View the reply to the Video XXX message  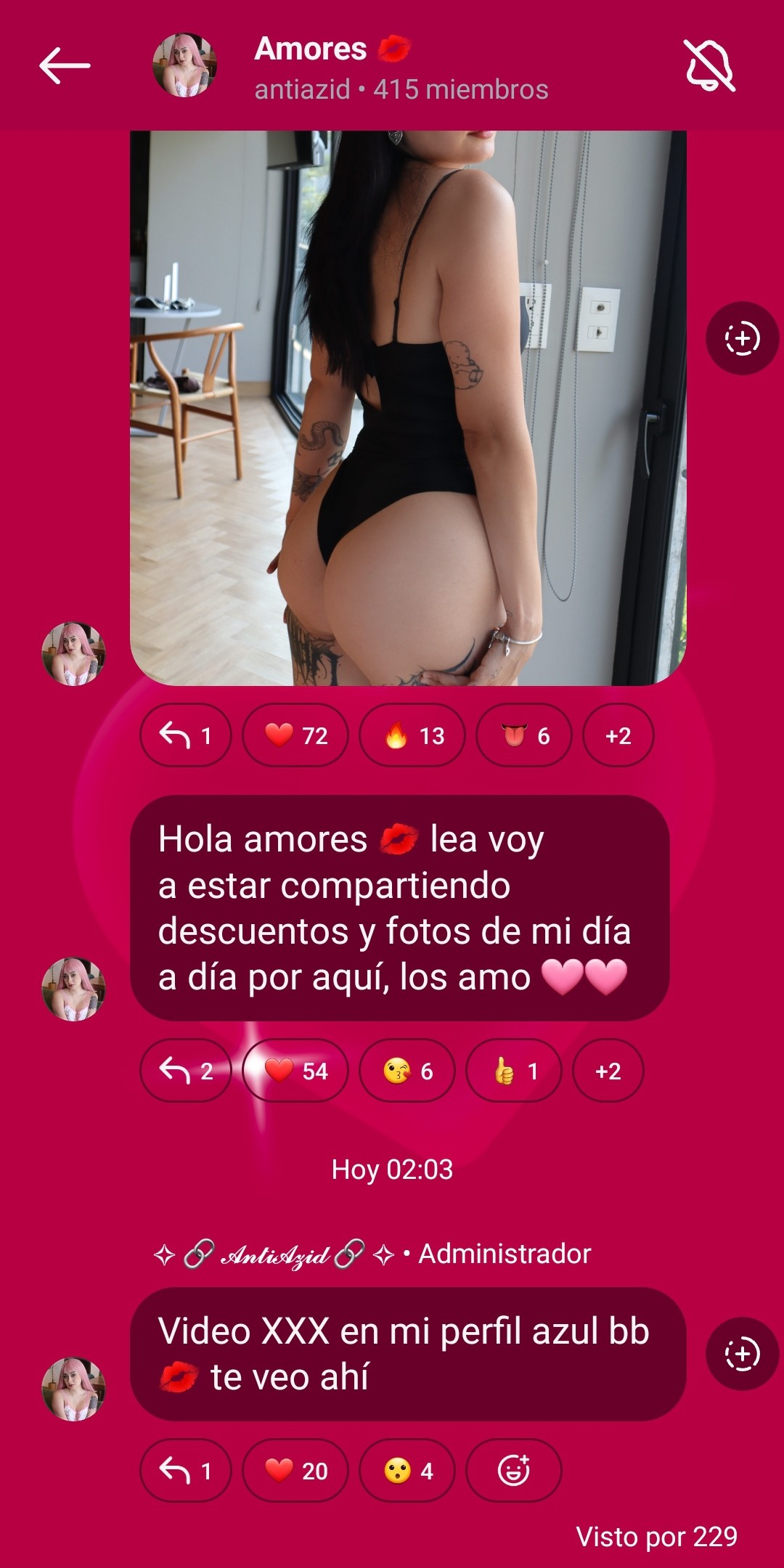186,1471
